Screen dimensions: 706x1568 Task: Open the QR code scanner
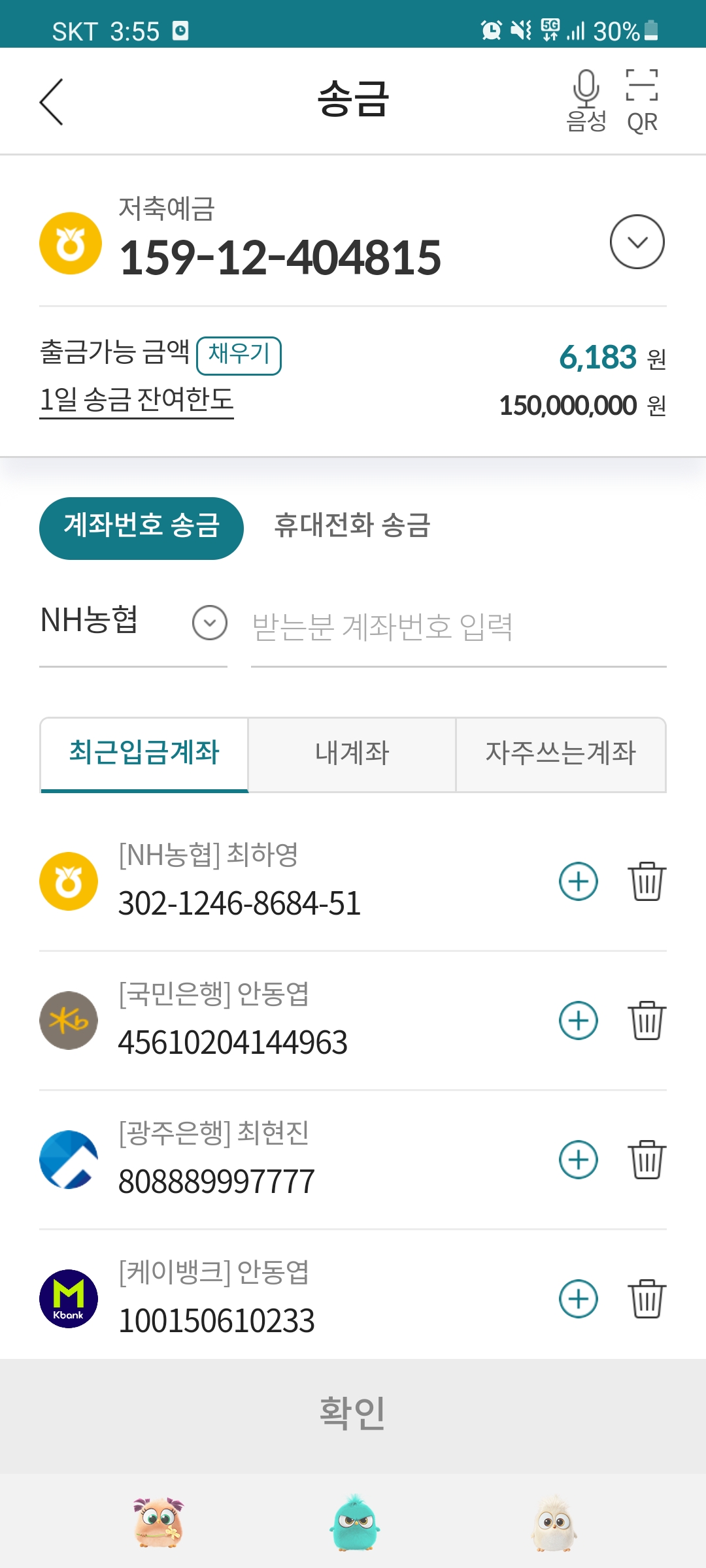coord(642,101)
